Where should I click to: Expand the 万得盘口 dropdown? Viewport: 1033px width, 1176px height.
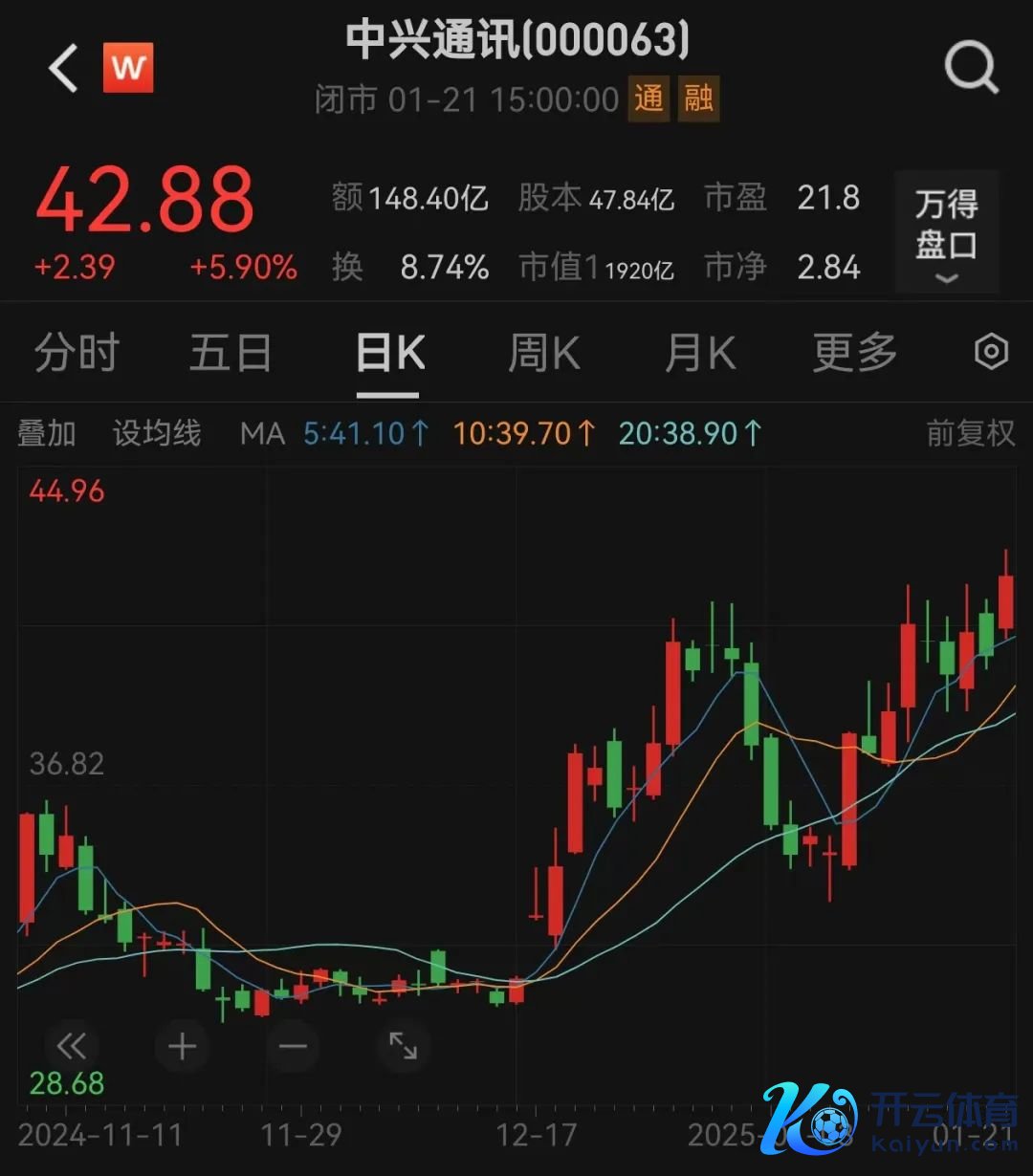coord(946,232)
